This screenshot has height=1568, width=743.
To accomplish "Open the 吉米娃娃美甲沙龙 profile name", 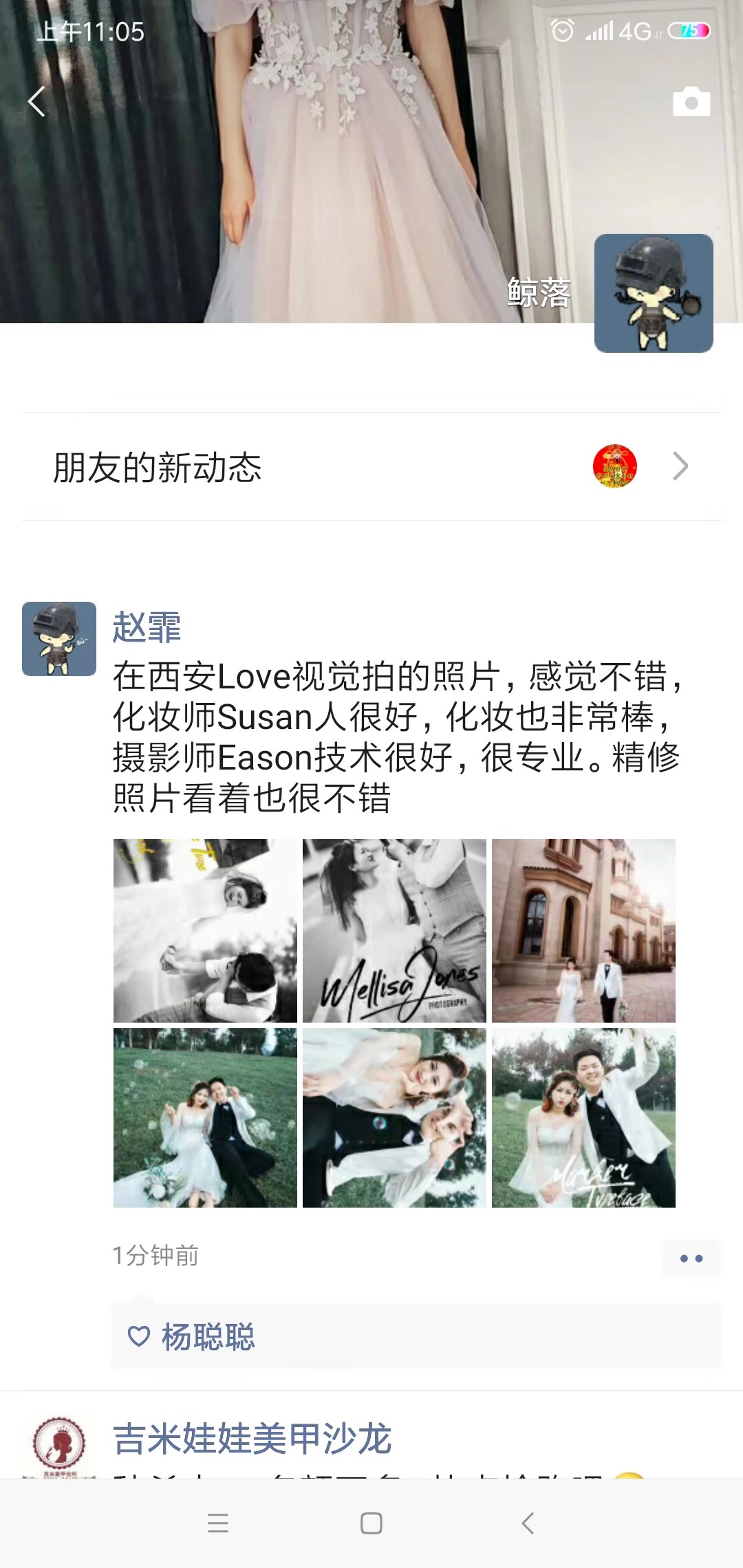I will tap(252, 1439).
